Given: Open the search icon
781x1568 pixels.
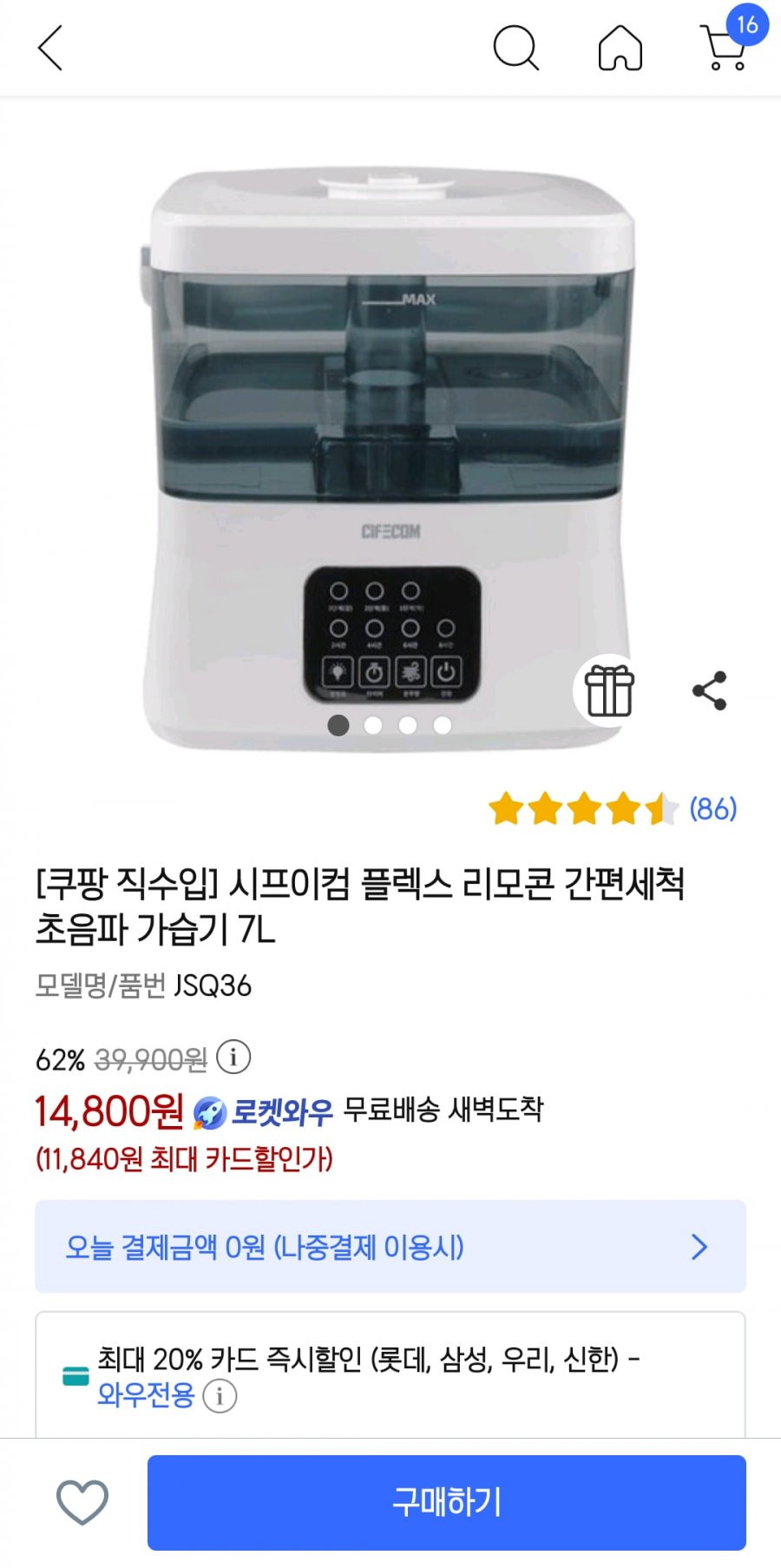Looking at the screenshot, I should (515, 48).
